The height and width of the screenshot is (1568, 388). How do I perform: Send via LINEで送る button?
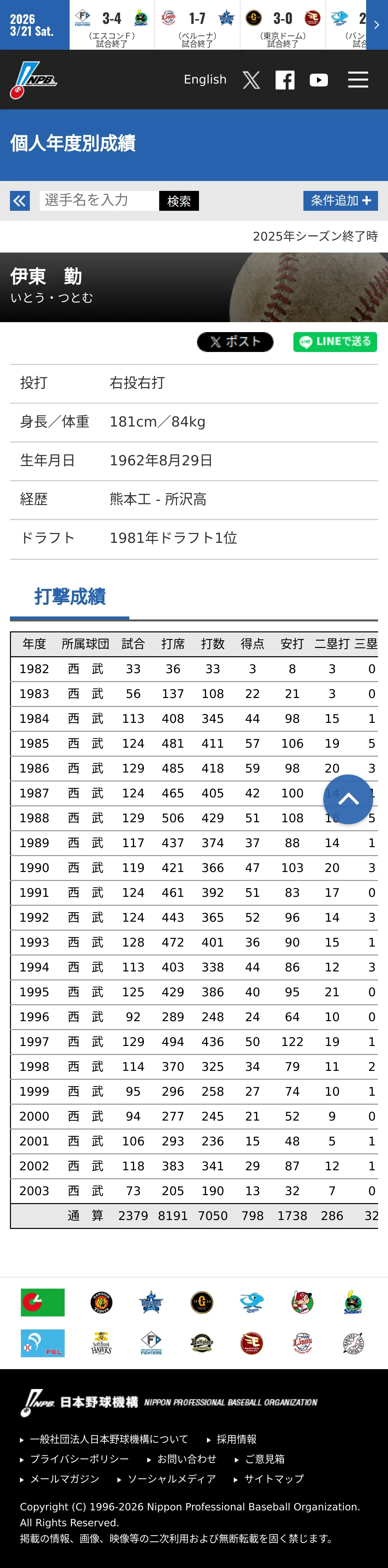point(335,342)
